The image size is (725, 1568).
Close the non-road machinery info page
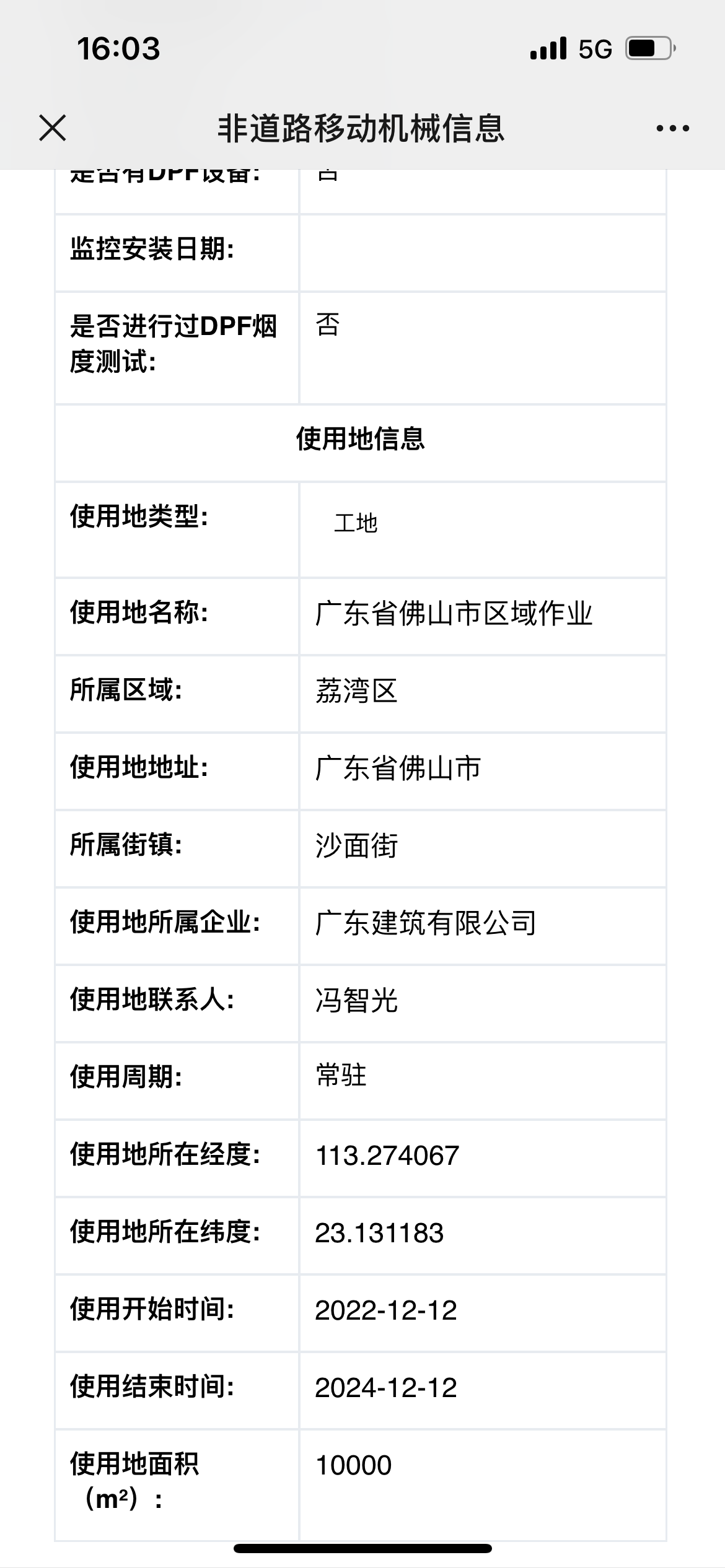point(52,128)
